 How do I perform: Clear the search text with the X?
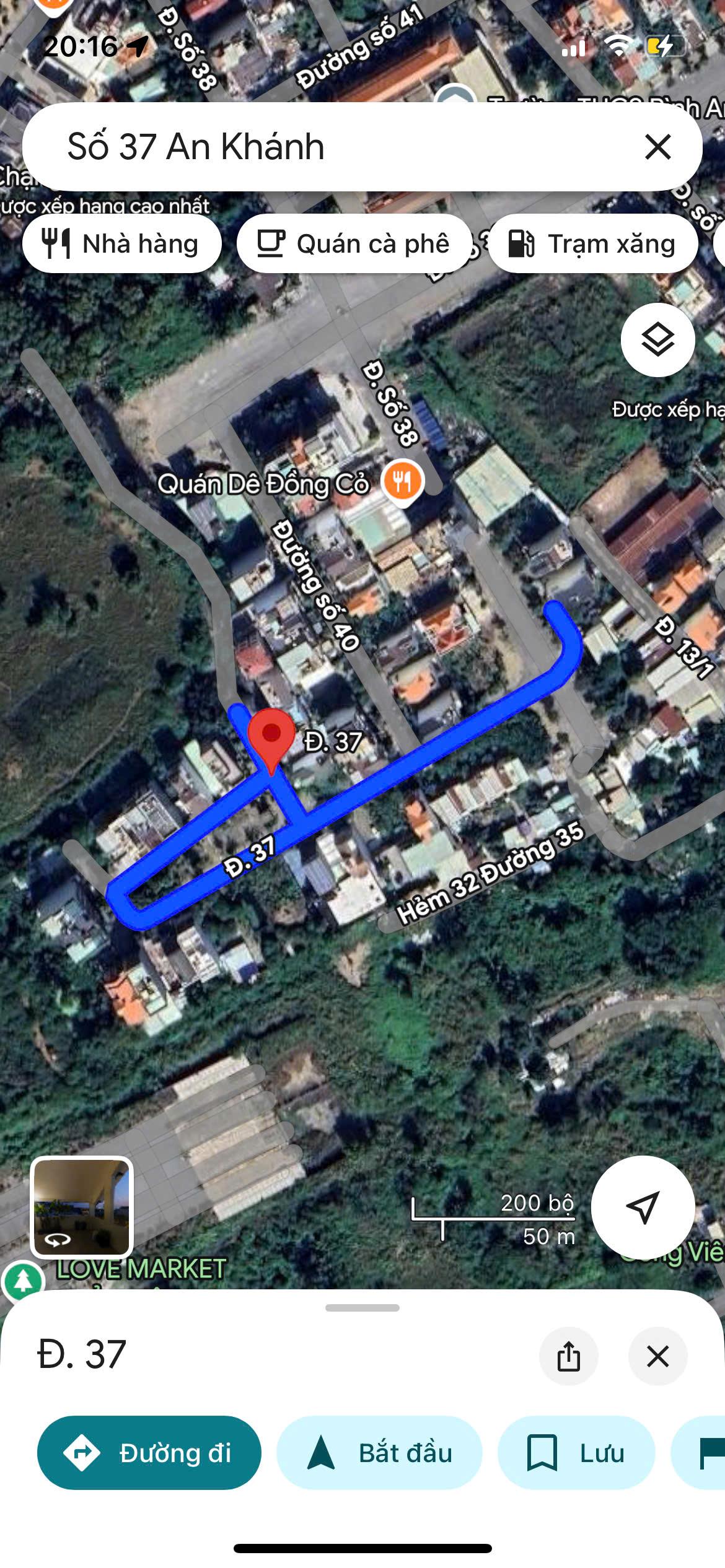click(657, 147)
